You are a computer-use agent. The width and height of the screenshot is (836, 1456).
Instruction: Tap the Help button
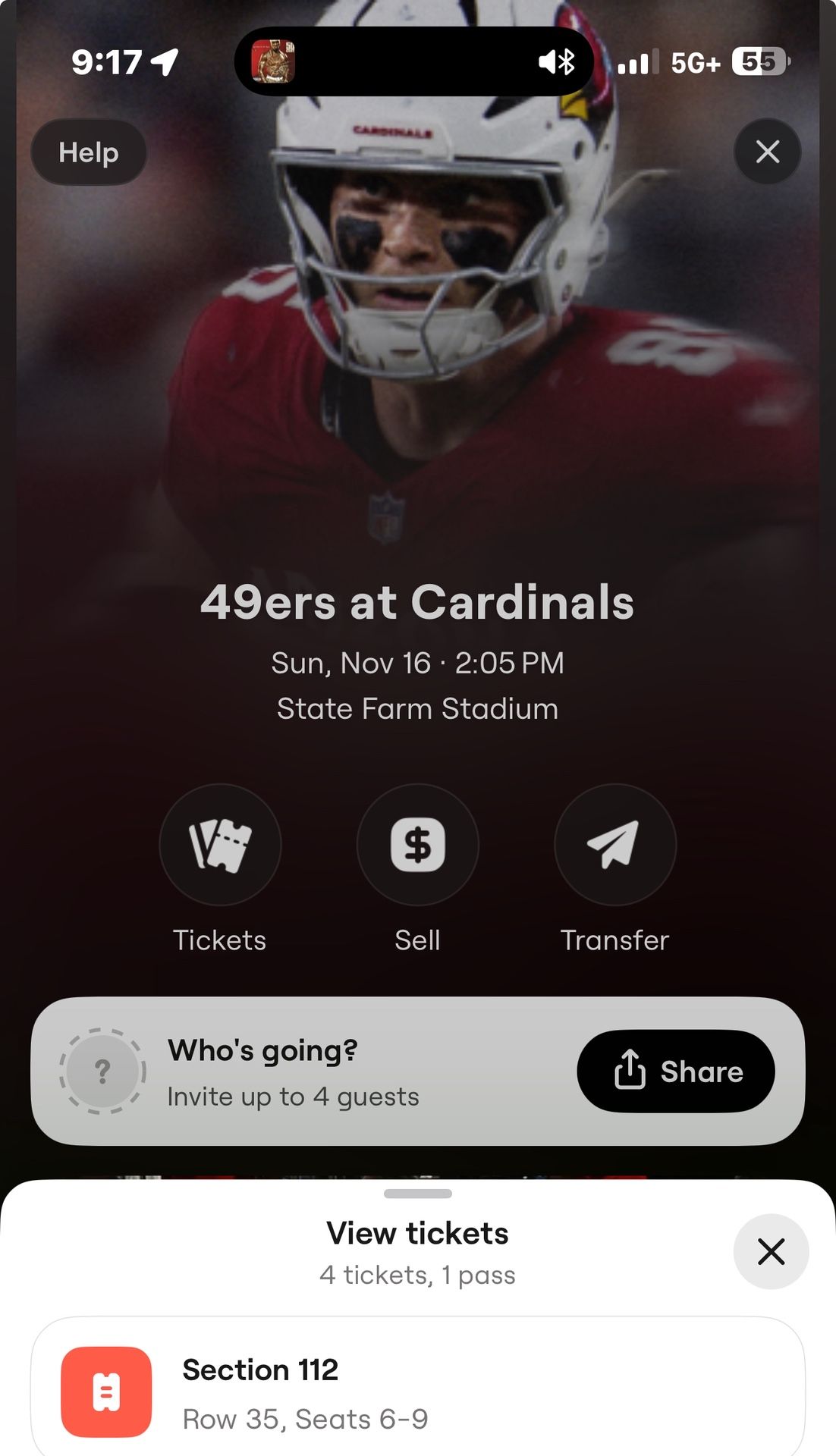88,152
